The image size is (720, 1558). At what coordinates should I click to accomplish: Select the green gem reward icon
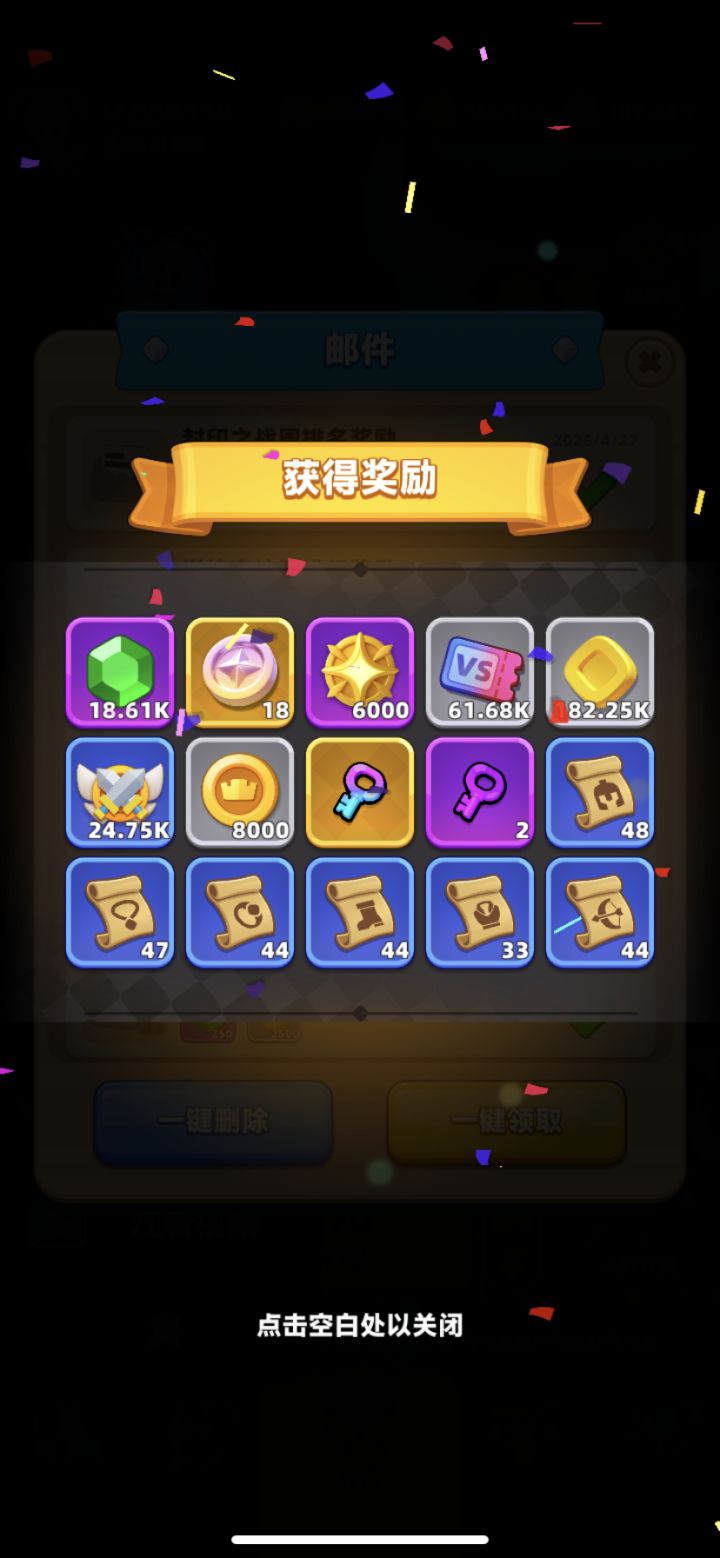pyautogui.click(x=120, y=672)
